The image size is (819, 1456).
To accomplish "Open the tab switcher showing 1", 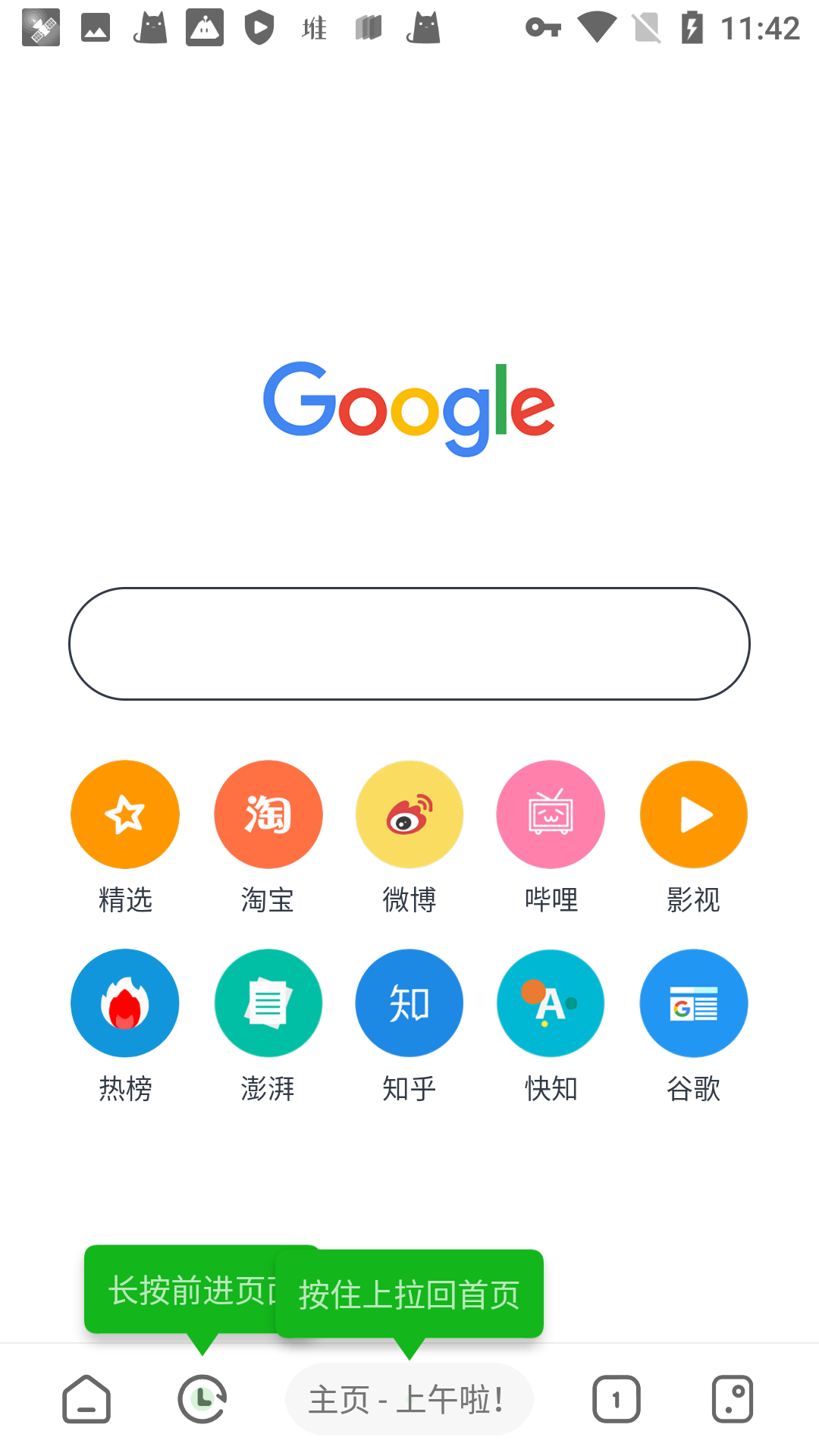I will pyautogui.click(x=616, y=1399).
